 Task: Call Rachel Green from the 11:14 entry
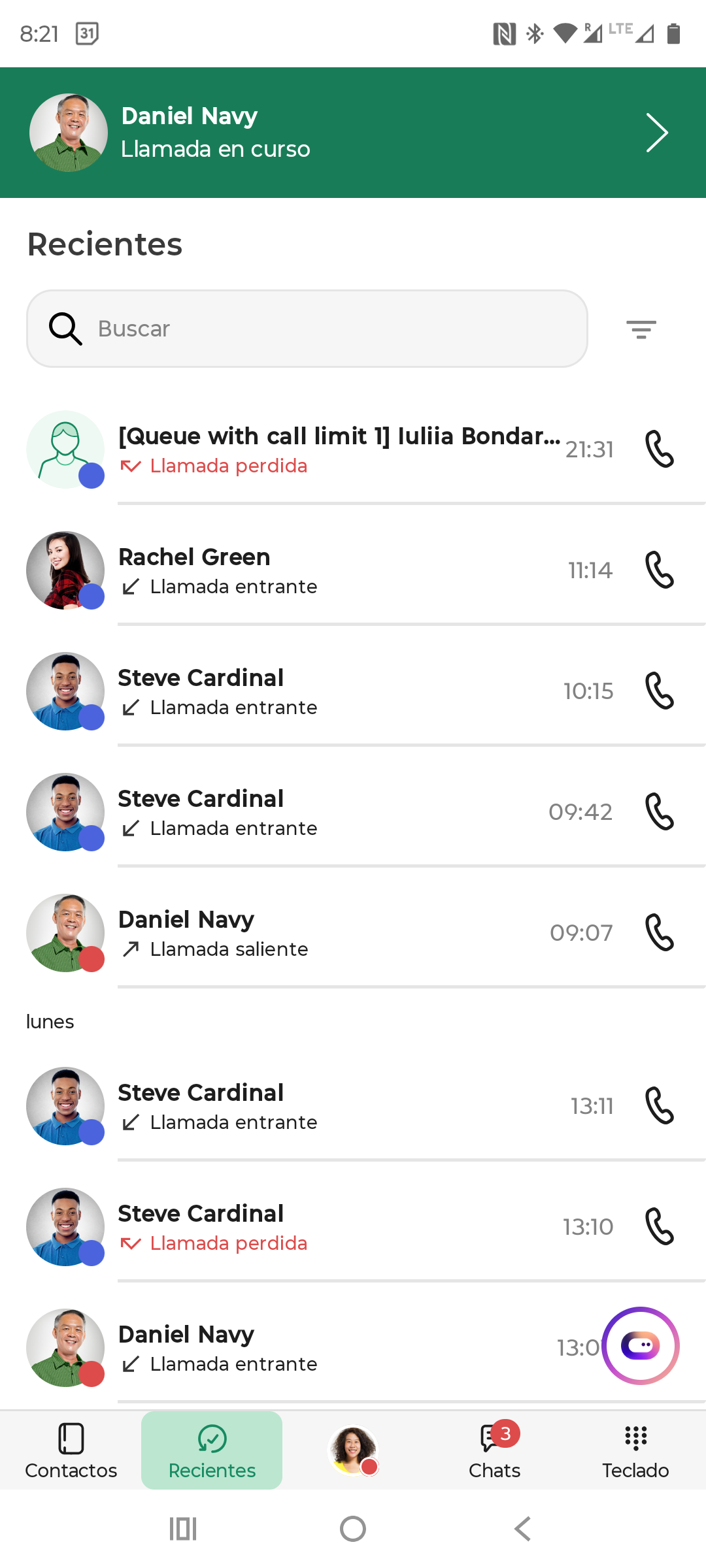click(659, 570)
